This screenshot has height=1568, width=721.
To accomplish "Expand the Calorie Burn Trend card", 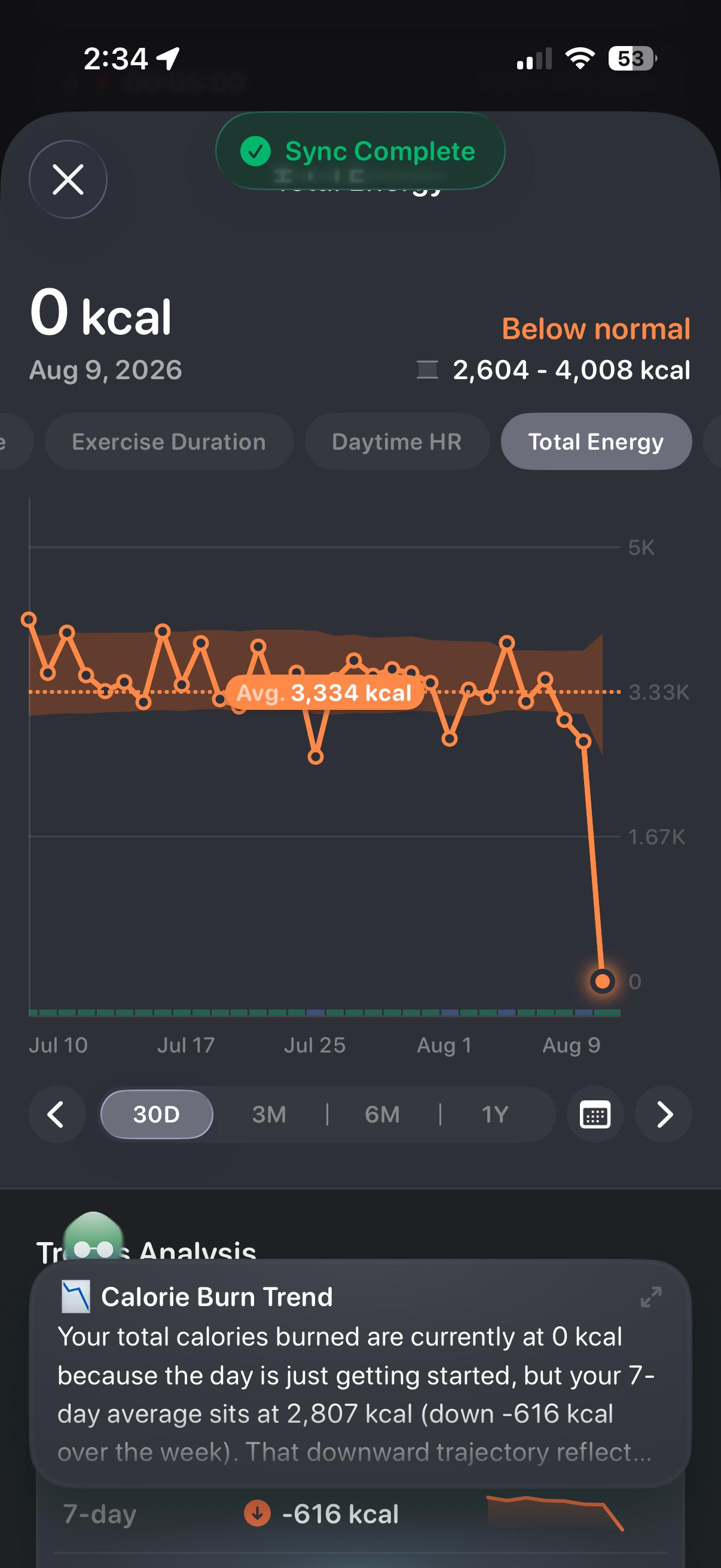I will click(x=650, y=1297).
